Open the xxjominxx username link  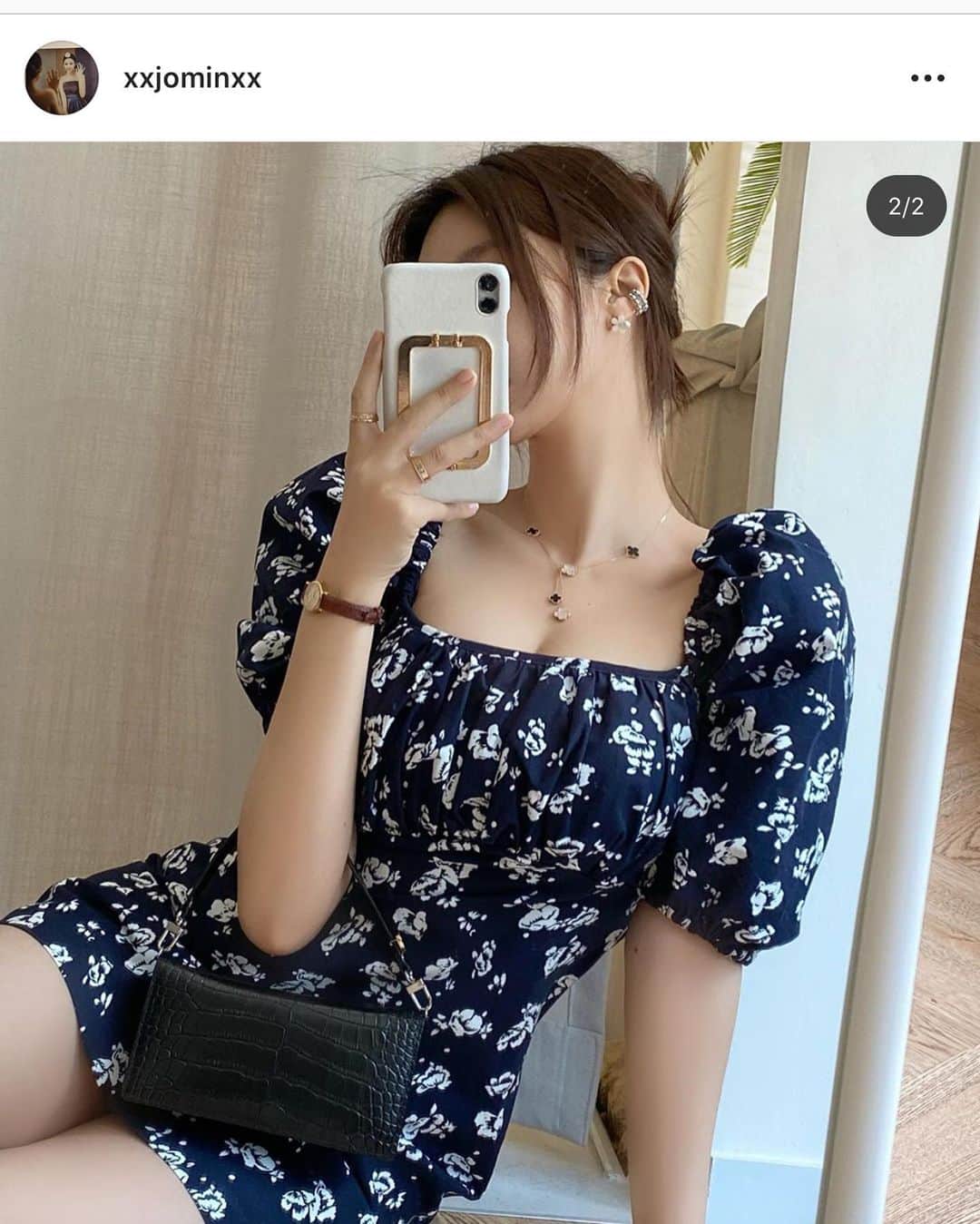(x=192, y=79)
